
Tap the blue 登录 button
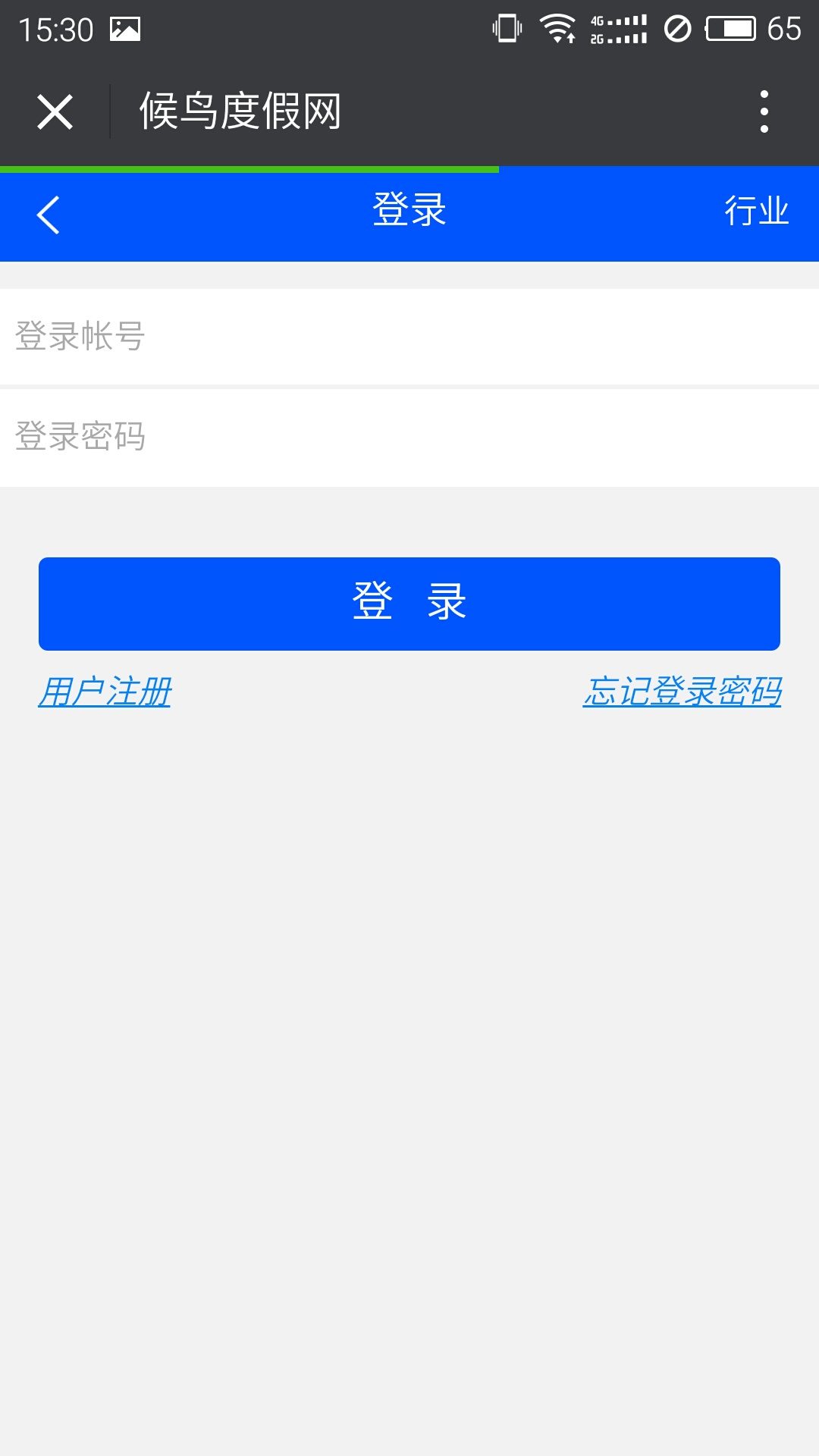pyautogui.click(x=409, y=604)
